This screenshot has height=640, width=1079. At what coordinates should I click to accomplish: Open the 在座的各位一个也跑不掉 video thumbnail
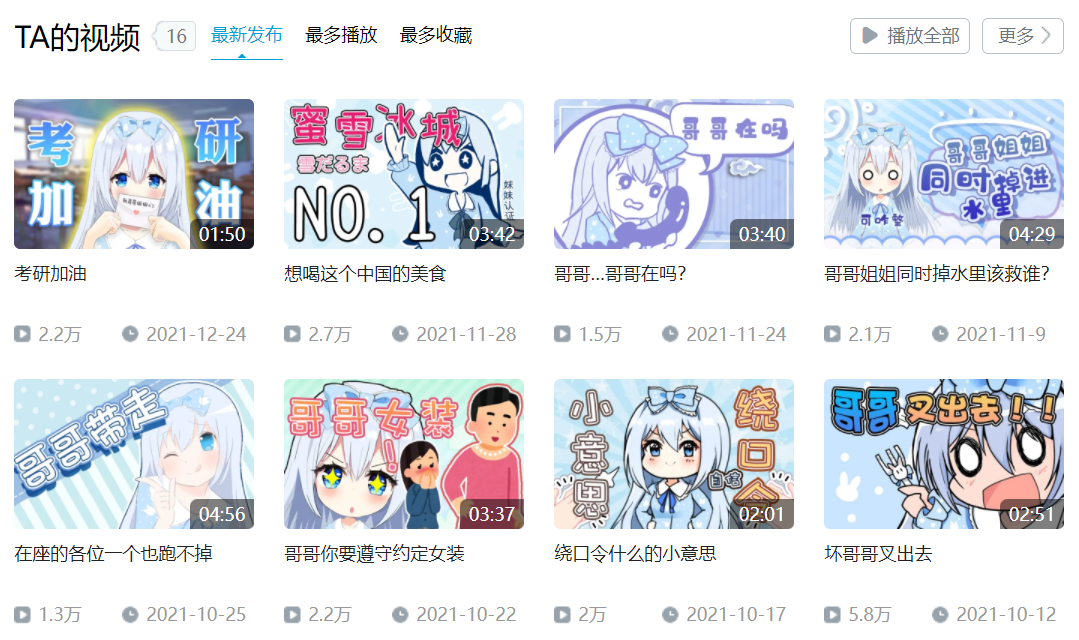(134, 454)
